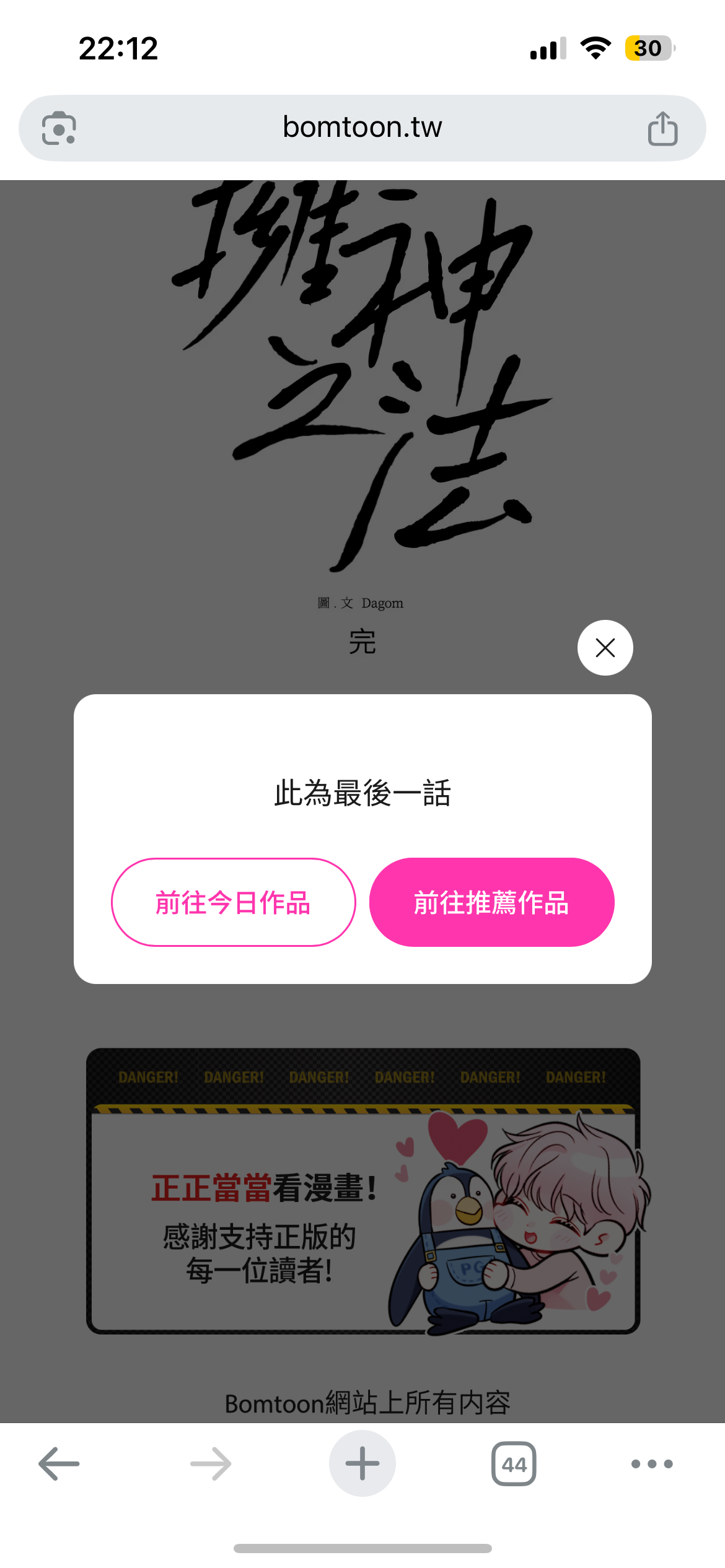Image resolution: width=725 pixels, height=1568 pixels.
Task: Dismiss the last-episode dialog
Action: (x=605, y=648)
